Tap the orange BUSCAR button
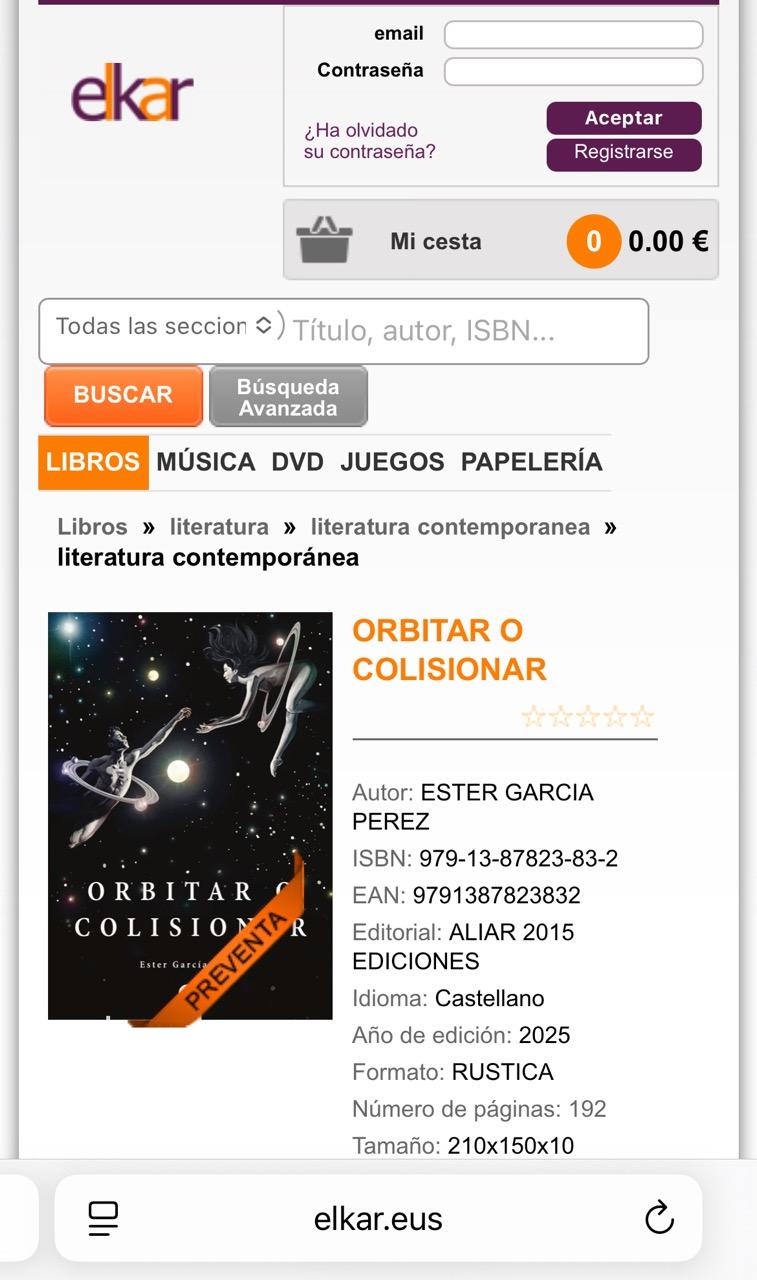The image size is (757, 1280). pyautogui.click(x=123, y=395)
